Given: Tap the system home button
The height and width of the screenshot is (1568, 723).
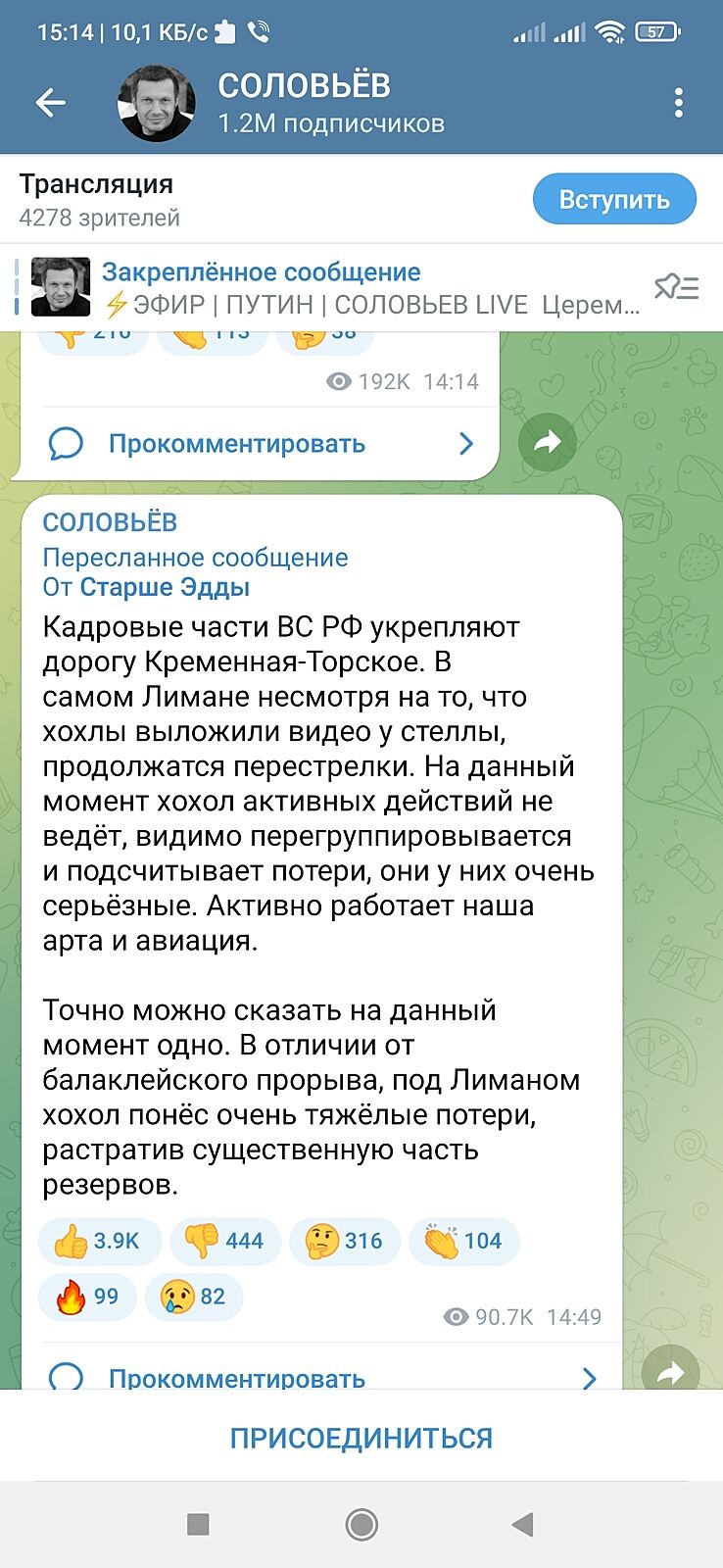Looking at the screenshot, I should 361,1524.
